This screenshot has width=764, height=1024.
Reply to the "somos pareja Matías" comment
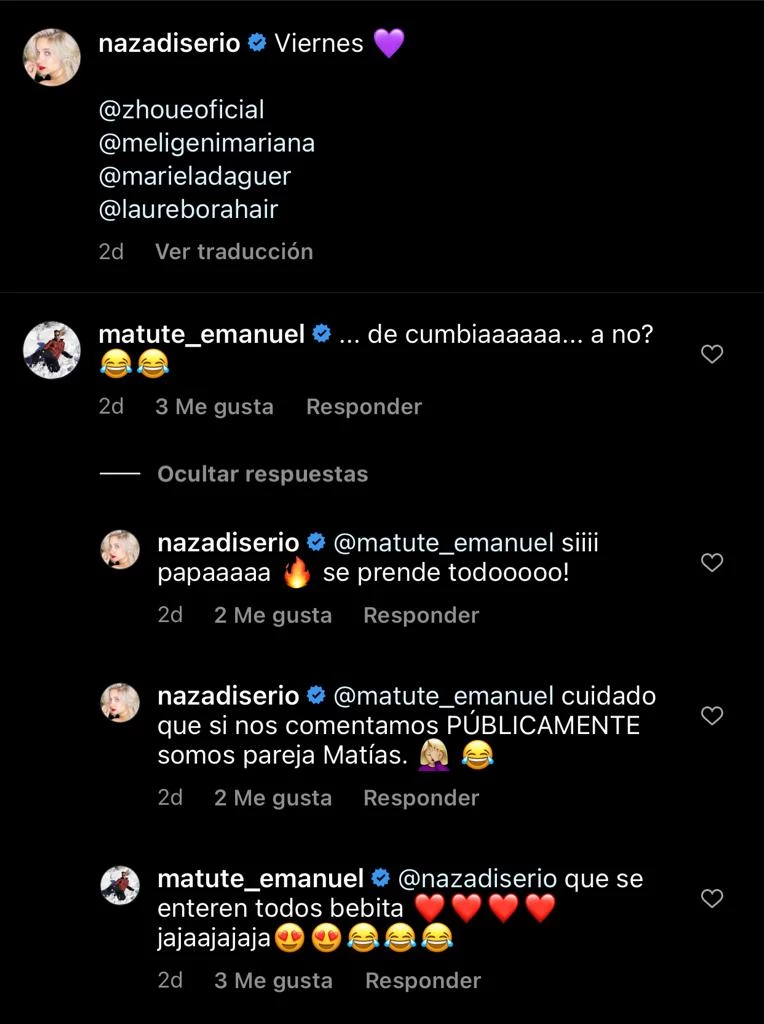pyautogui.click(x=421, y=798)
